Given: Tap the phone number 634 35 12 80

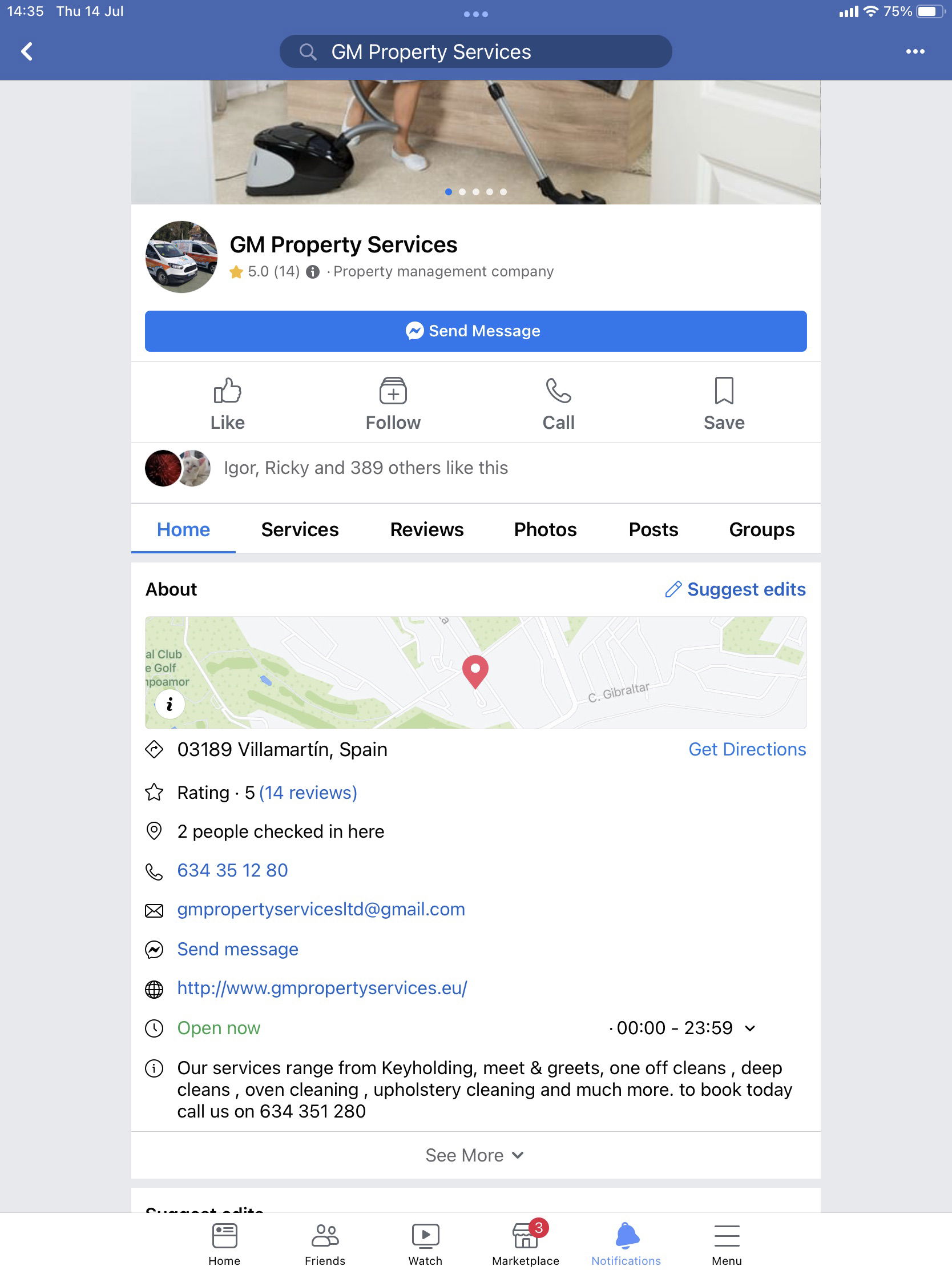Looking at the screenshot, I should tap(232, 871).
